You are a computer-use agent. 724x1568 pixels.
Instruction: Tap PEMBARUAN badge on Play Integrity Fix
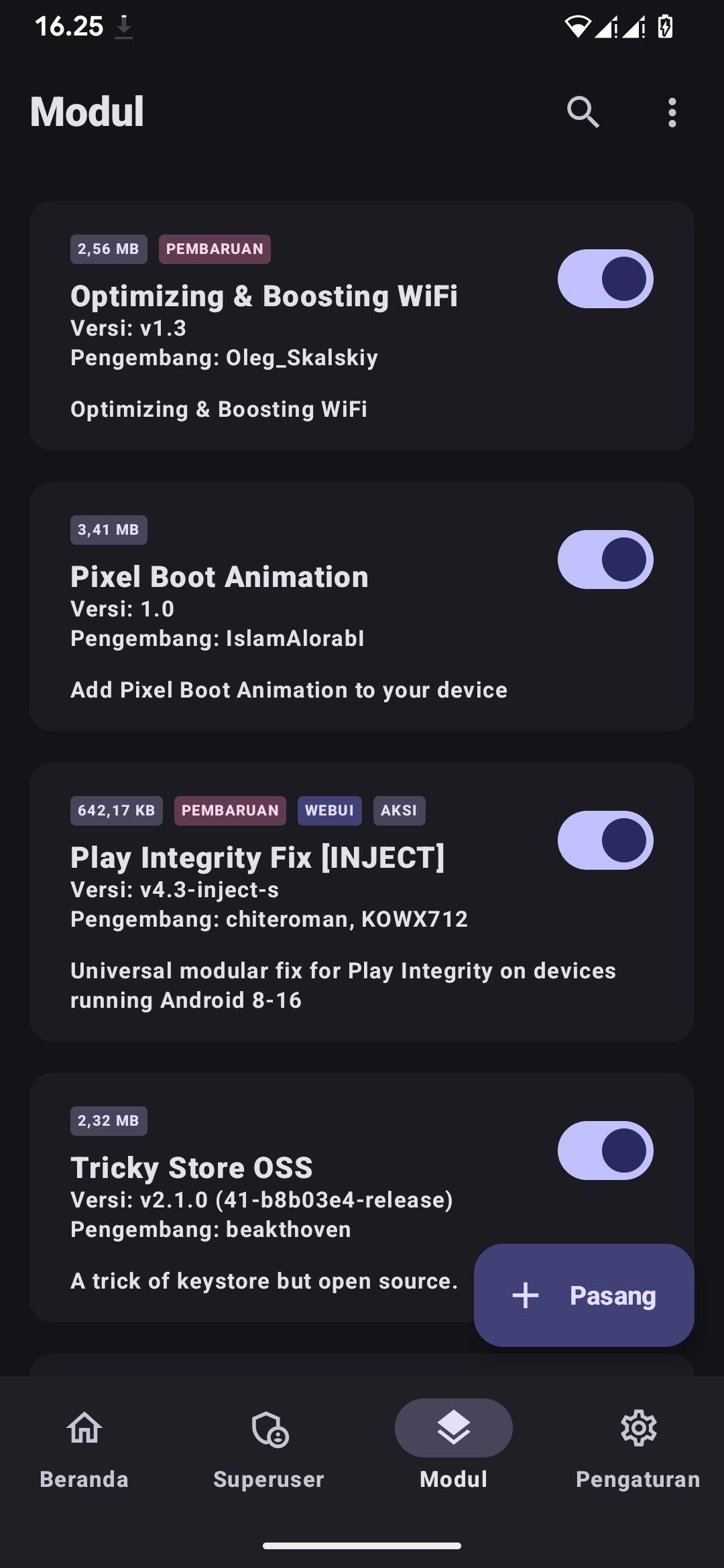[230, 811]
